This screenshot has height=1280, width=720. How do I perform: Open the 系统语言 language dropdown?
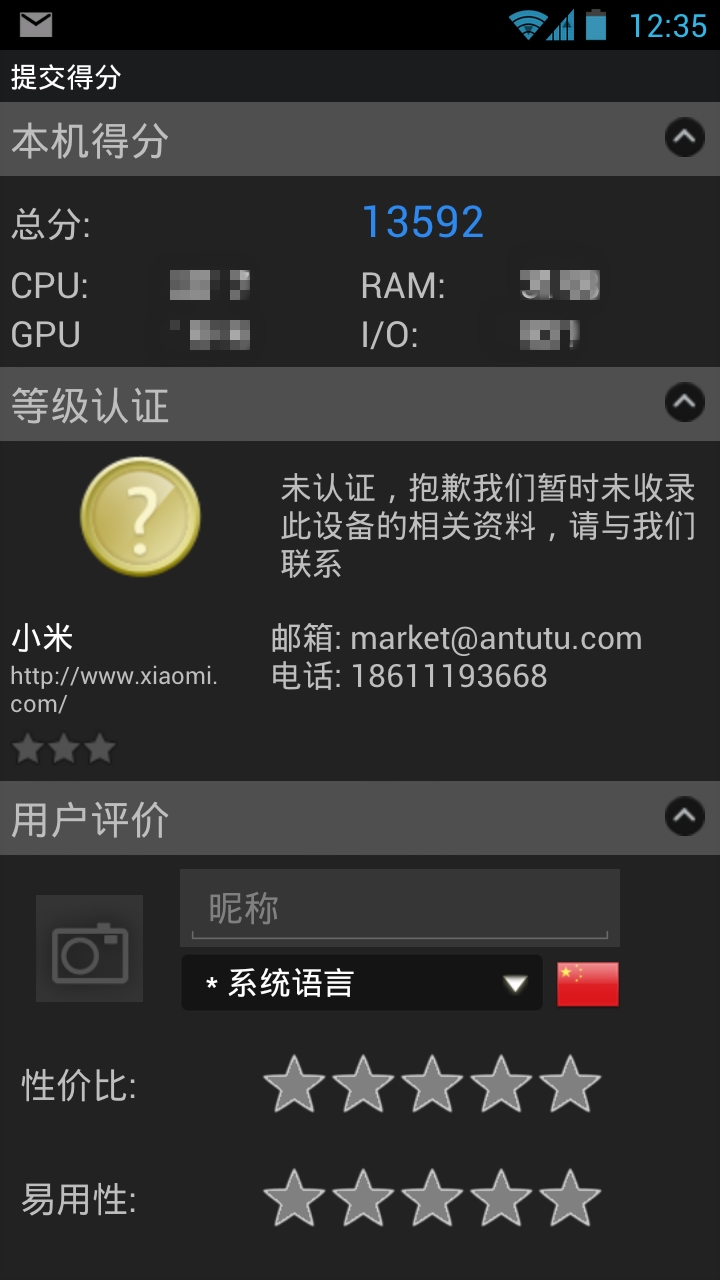pos(362,983)
